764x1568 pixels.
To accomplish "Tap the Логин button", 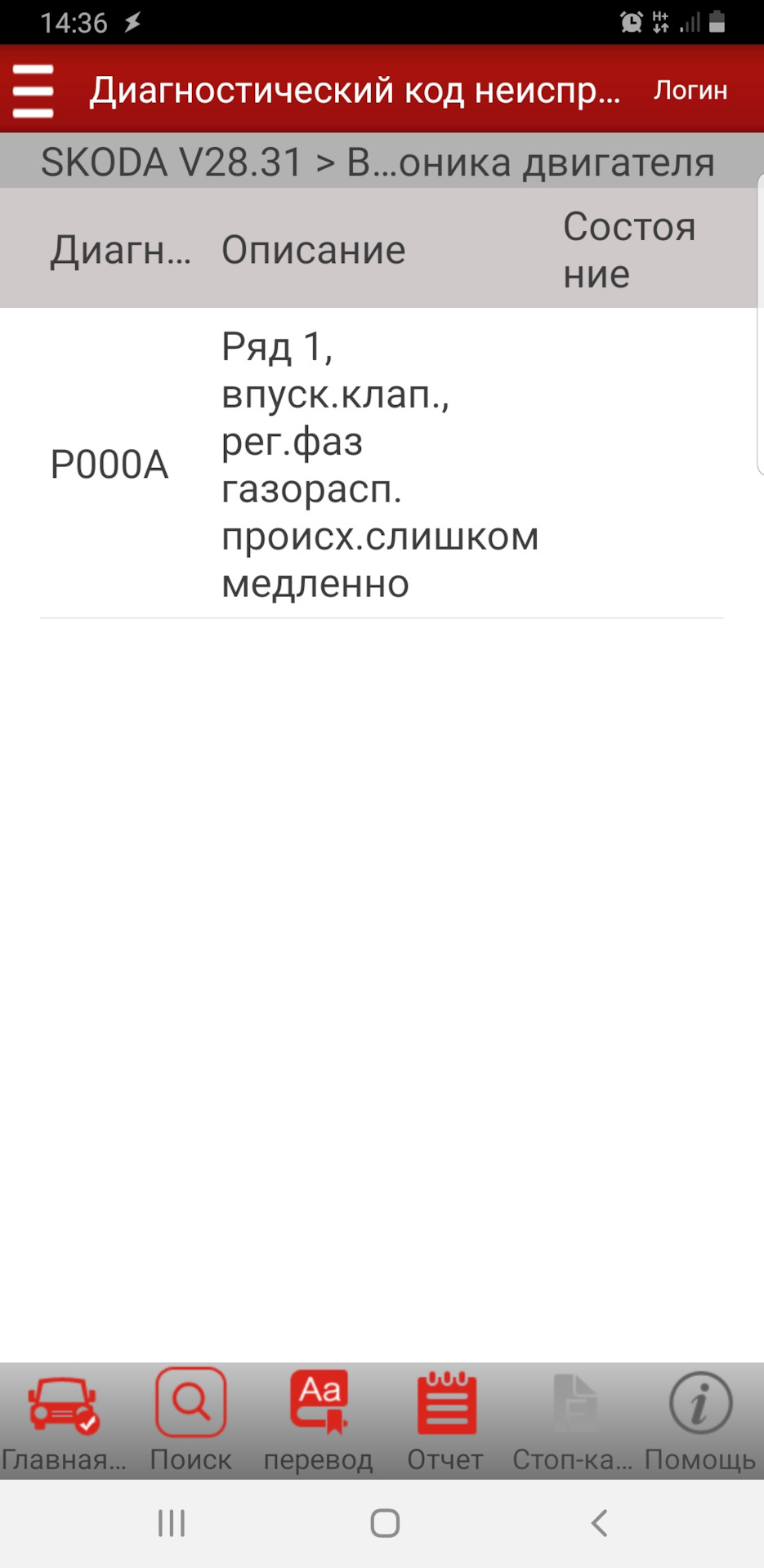I will click(x=690, y=91).
